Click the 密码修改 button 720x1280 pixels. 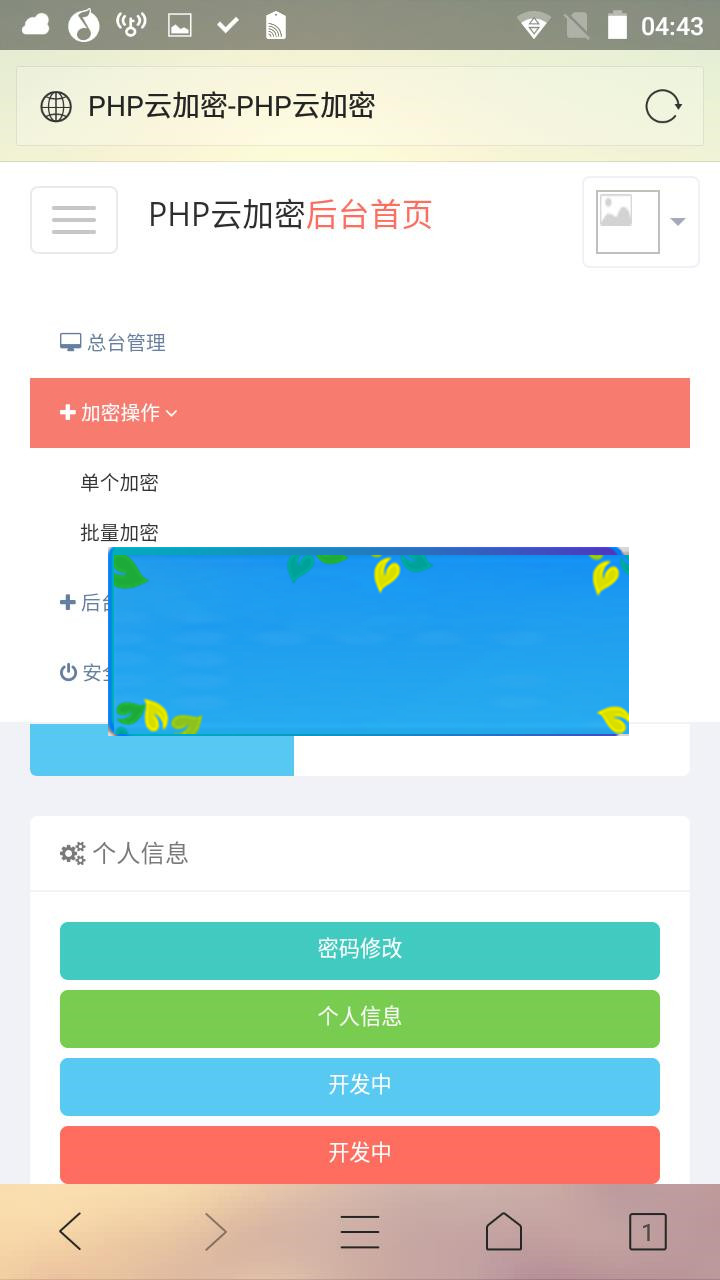360,950
